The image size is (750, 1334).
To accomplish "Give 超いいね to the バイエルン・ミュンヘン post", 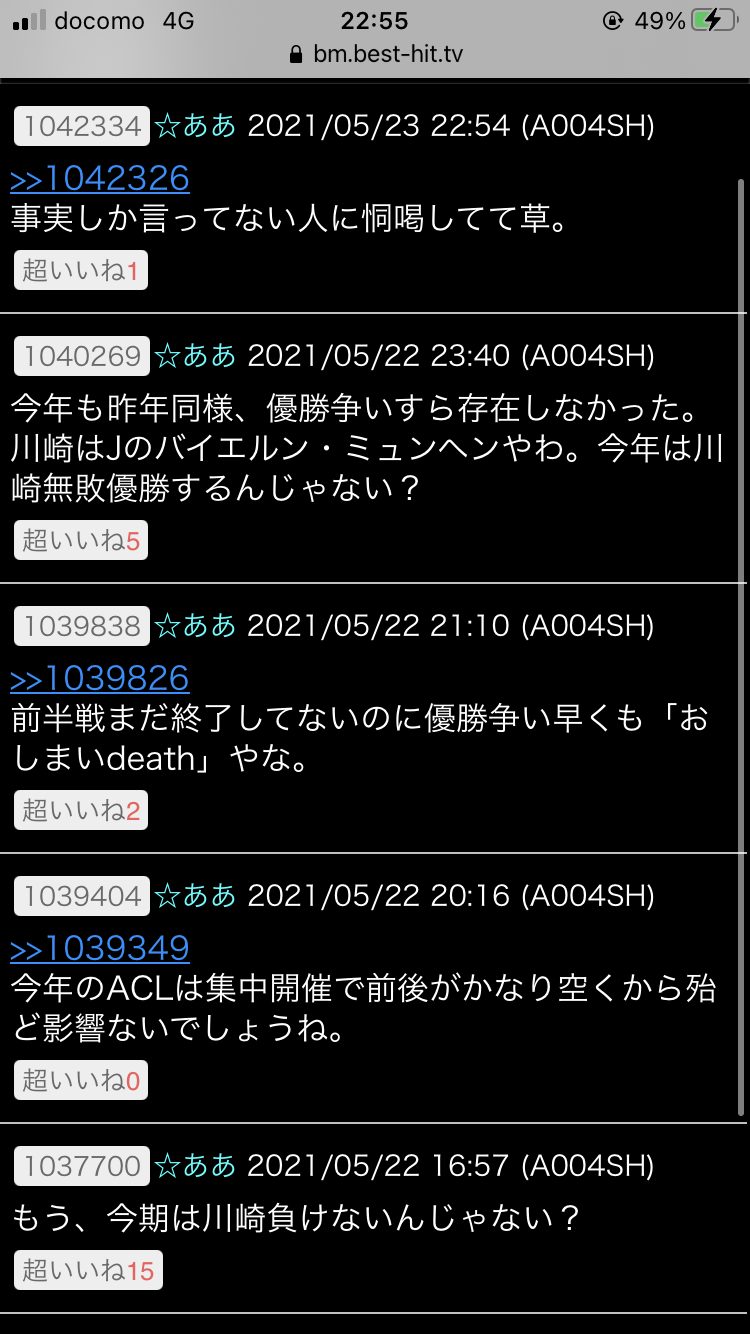I will click(81, 540).
